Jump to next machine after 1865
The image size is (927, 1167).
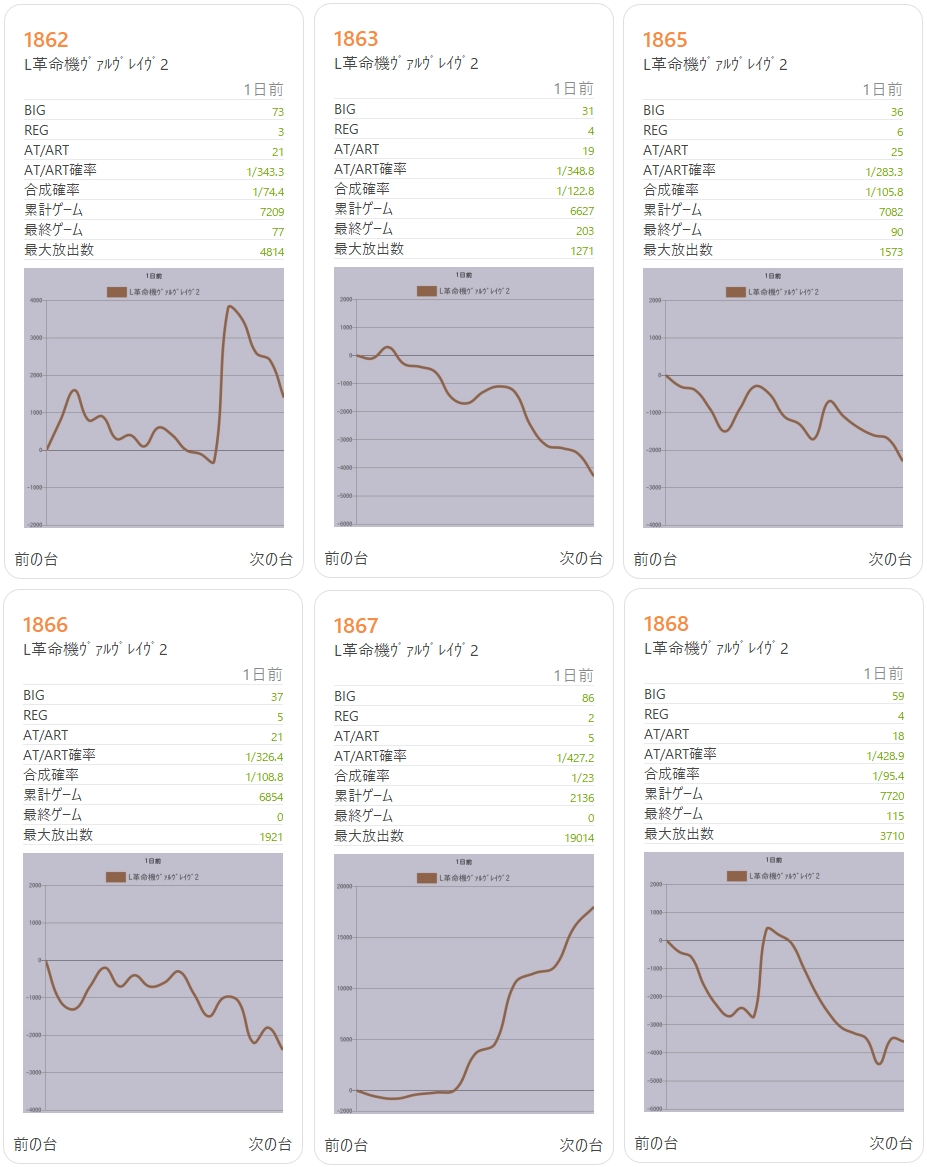point(890,559)
